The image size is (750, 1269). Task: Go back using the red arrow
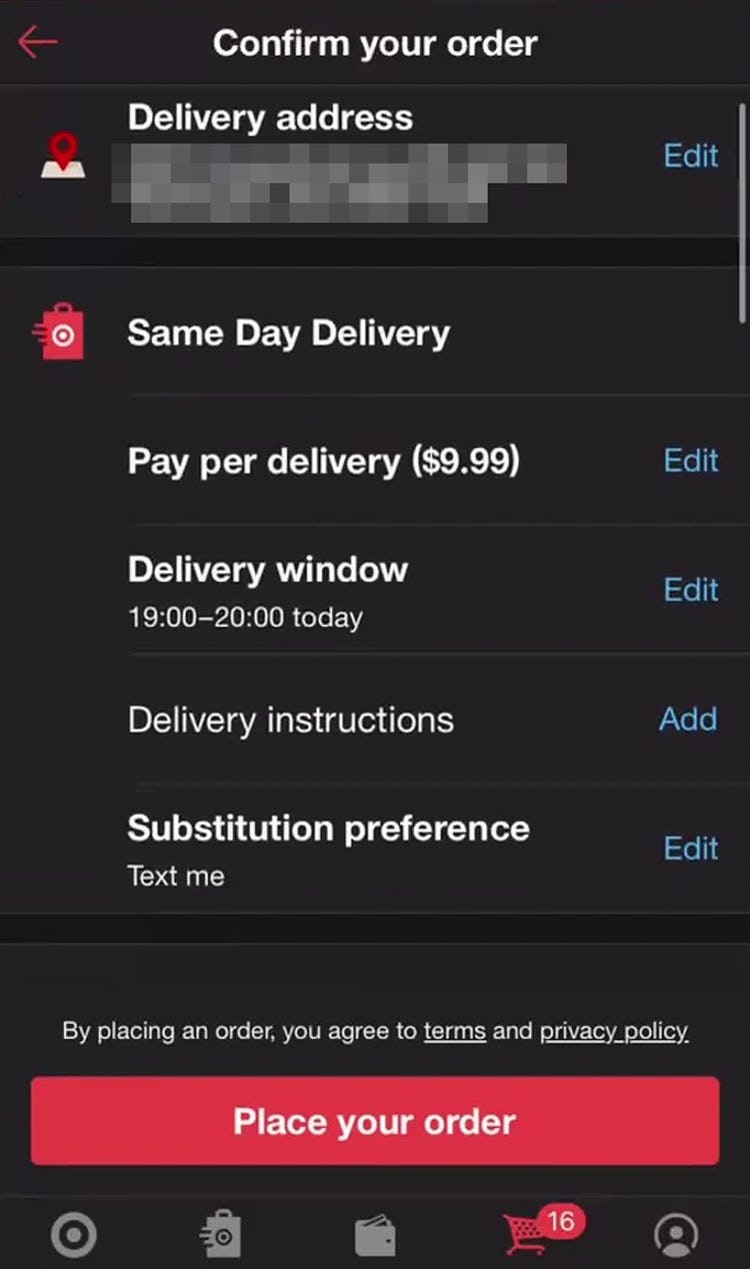(x=38, y=42)
